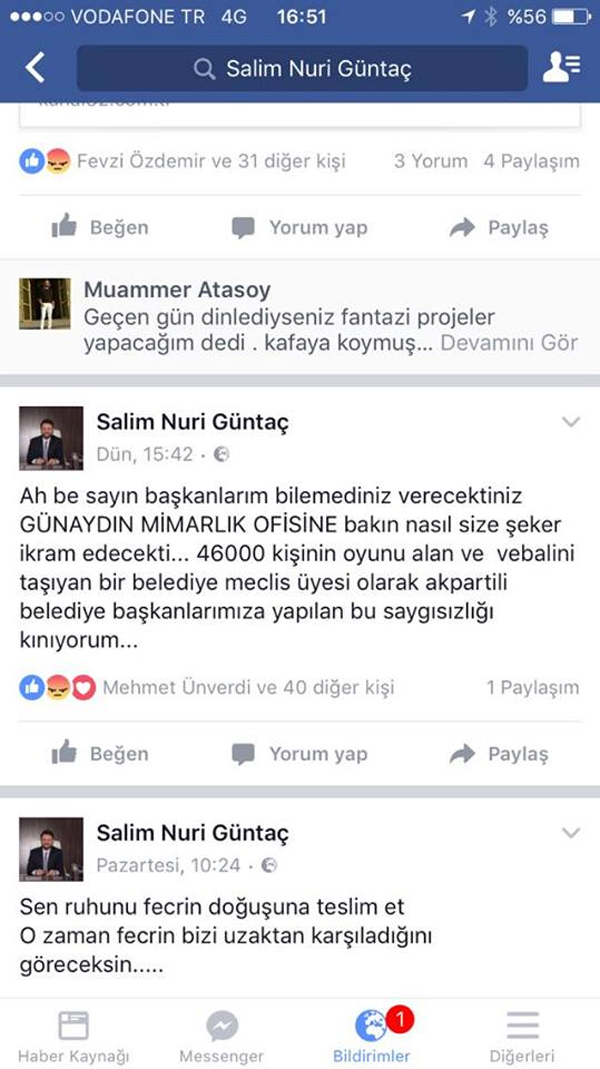Open the Messenger tab
This screenshot has height=1069, width=600.
(x=222, y=1036)
